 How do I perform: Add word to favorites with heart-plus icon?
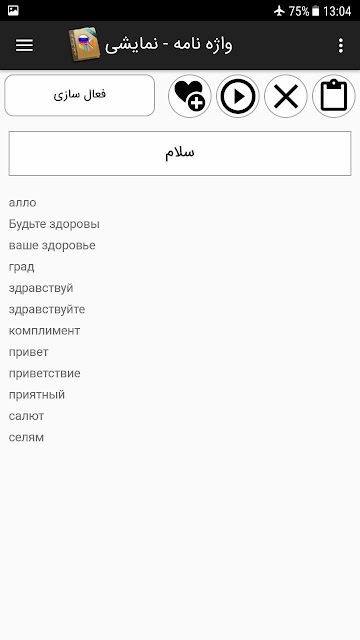tap(189, 96)
